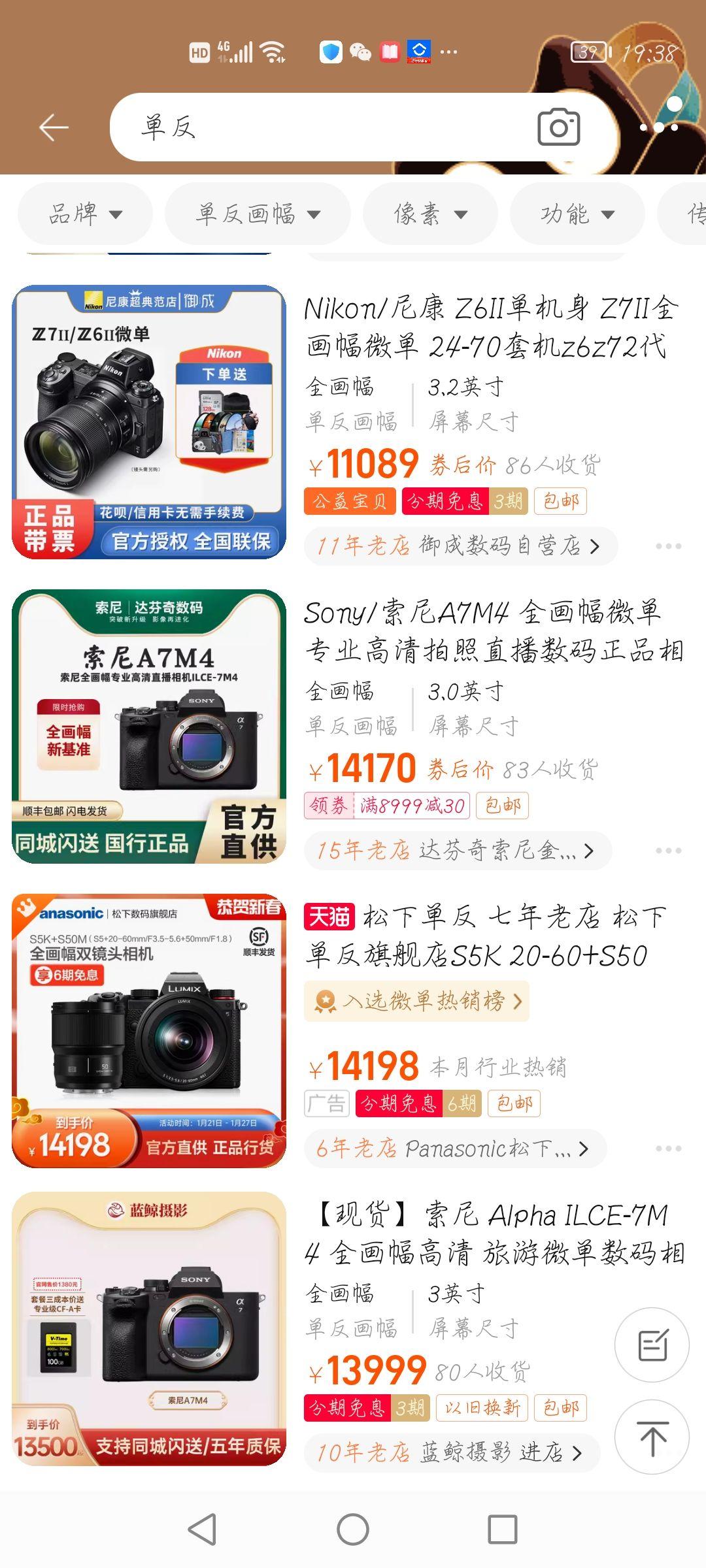Expand the 单反画幅 filter dropdown
Screen dimensions: 706x1568
coord(258,214)
